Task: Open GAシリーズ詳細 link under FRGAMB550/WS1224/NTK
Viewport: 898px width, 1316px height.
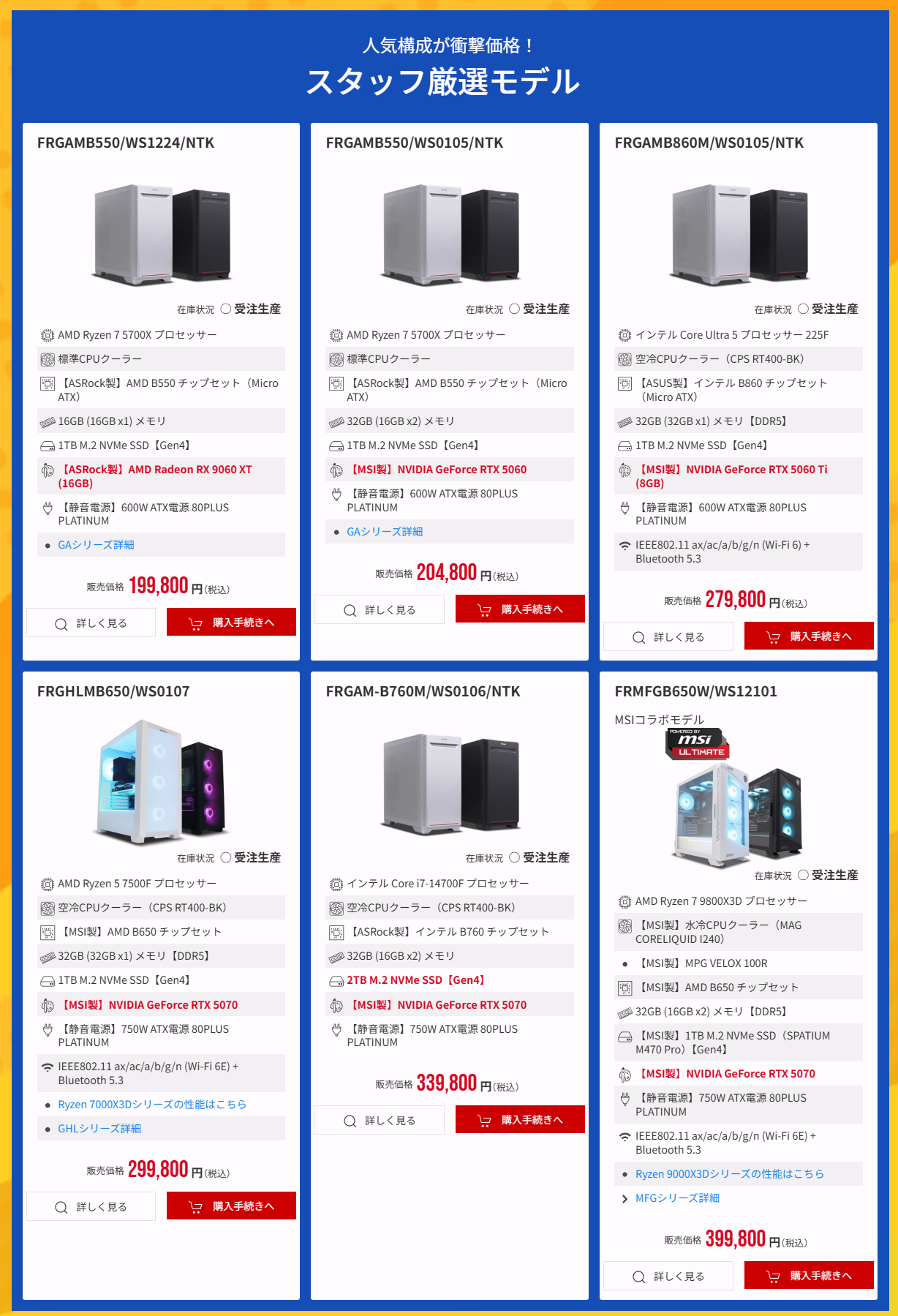Action: [96, 545]
